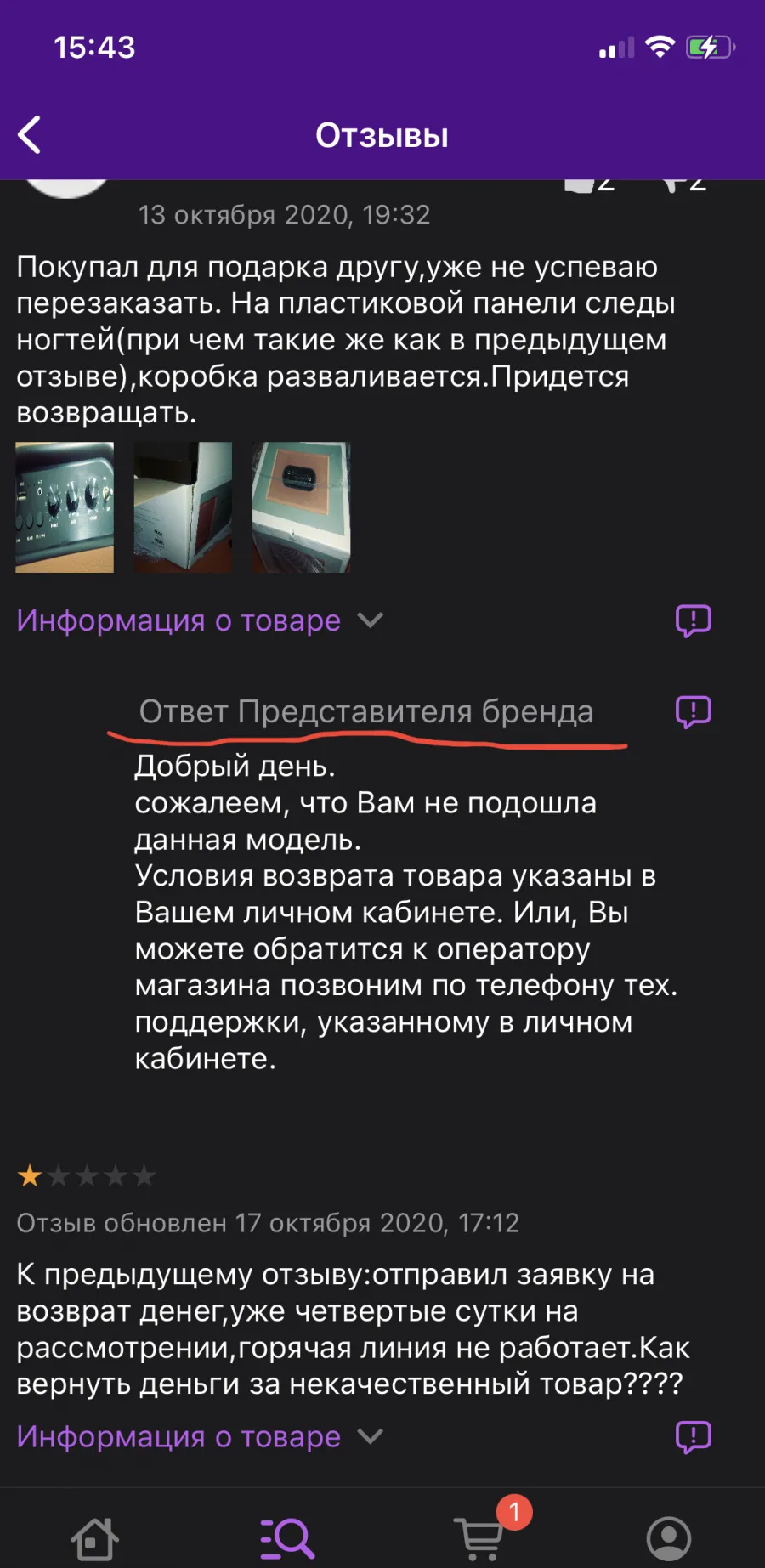The height and width of the screenshot is (1568, 765).
Task: Report the Ответ Представителя бренда reply
Action: click(694, 712)
